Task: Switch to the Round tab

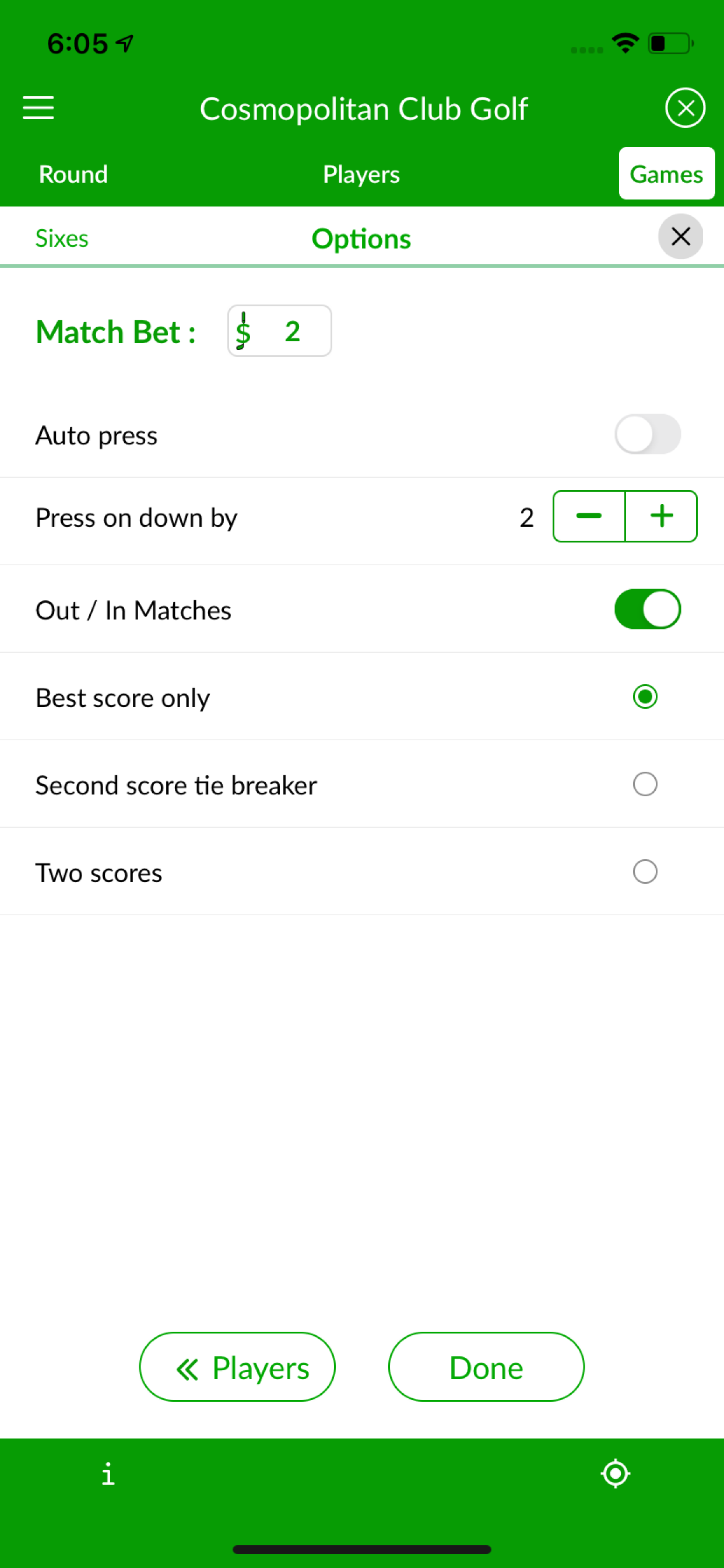Action: (x=73, y=174)
